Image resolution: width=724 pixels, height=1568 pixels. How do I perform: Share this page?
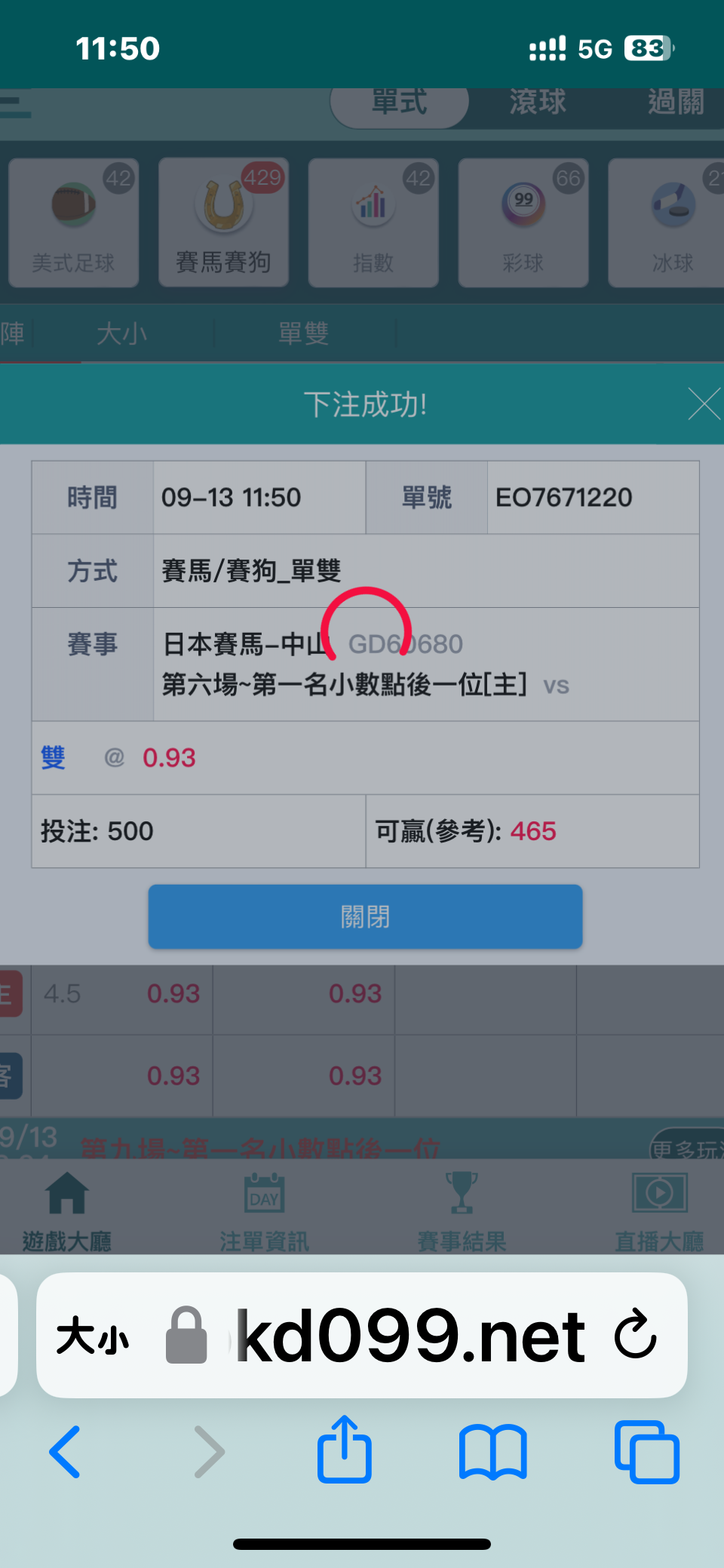click(x=345, y=1449)
